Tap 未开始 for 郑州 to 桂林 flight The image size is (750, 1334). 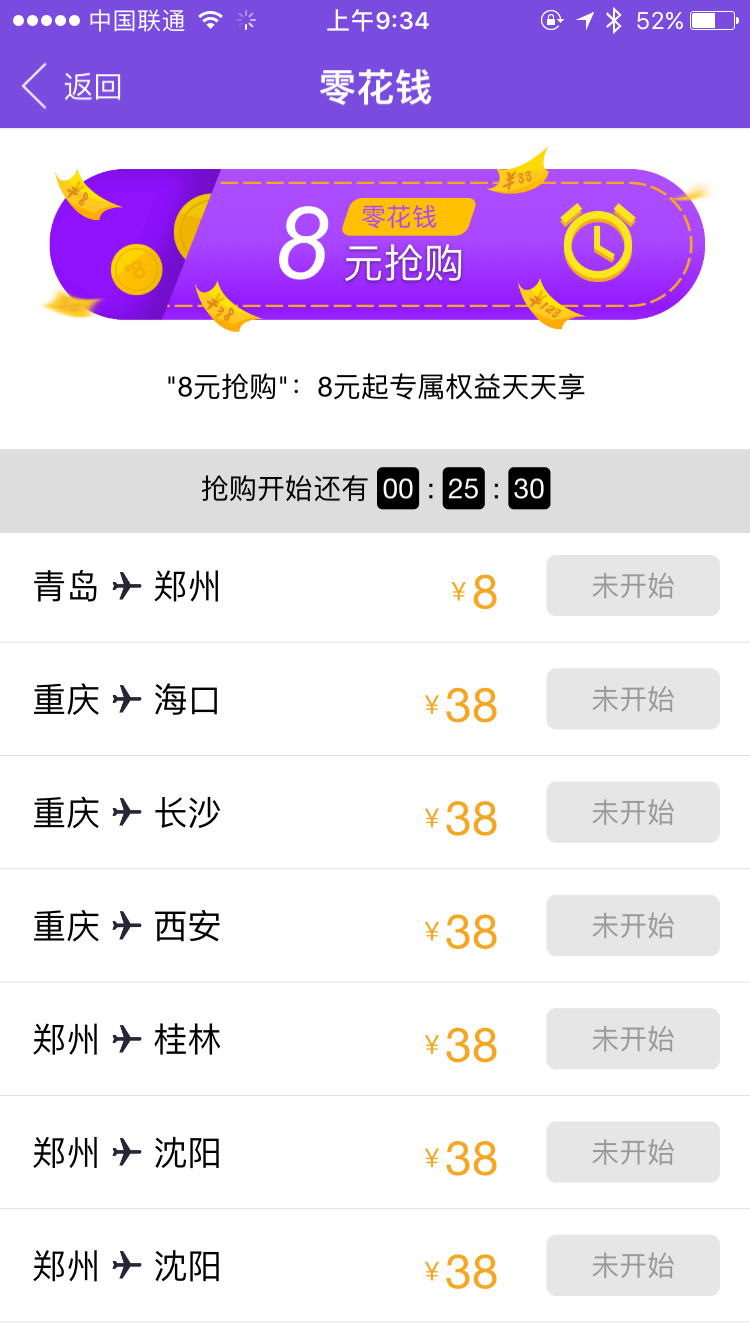tap(632, 1039)
